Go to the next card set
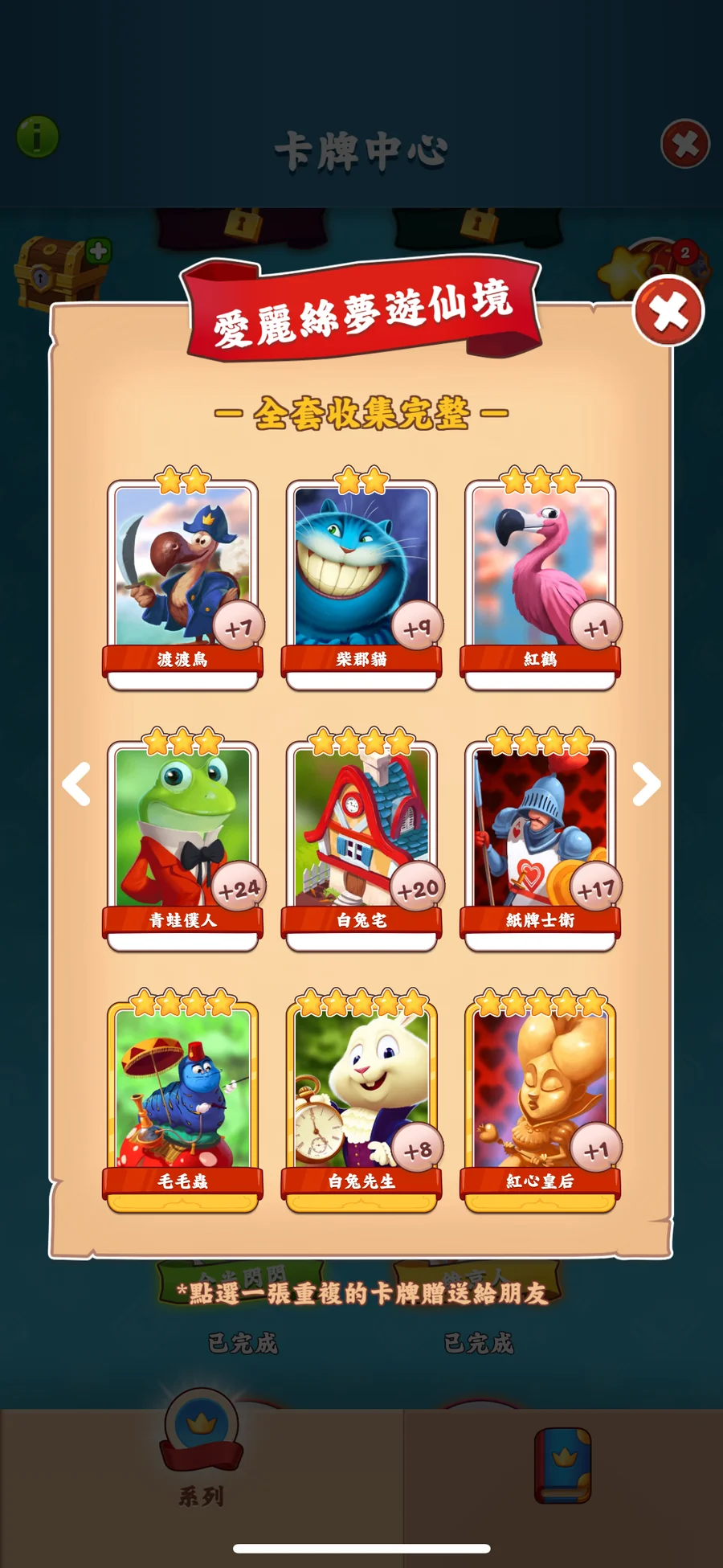This screenshot has height=1568, width=723. 645,784
